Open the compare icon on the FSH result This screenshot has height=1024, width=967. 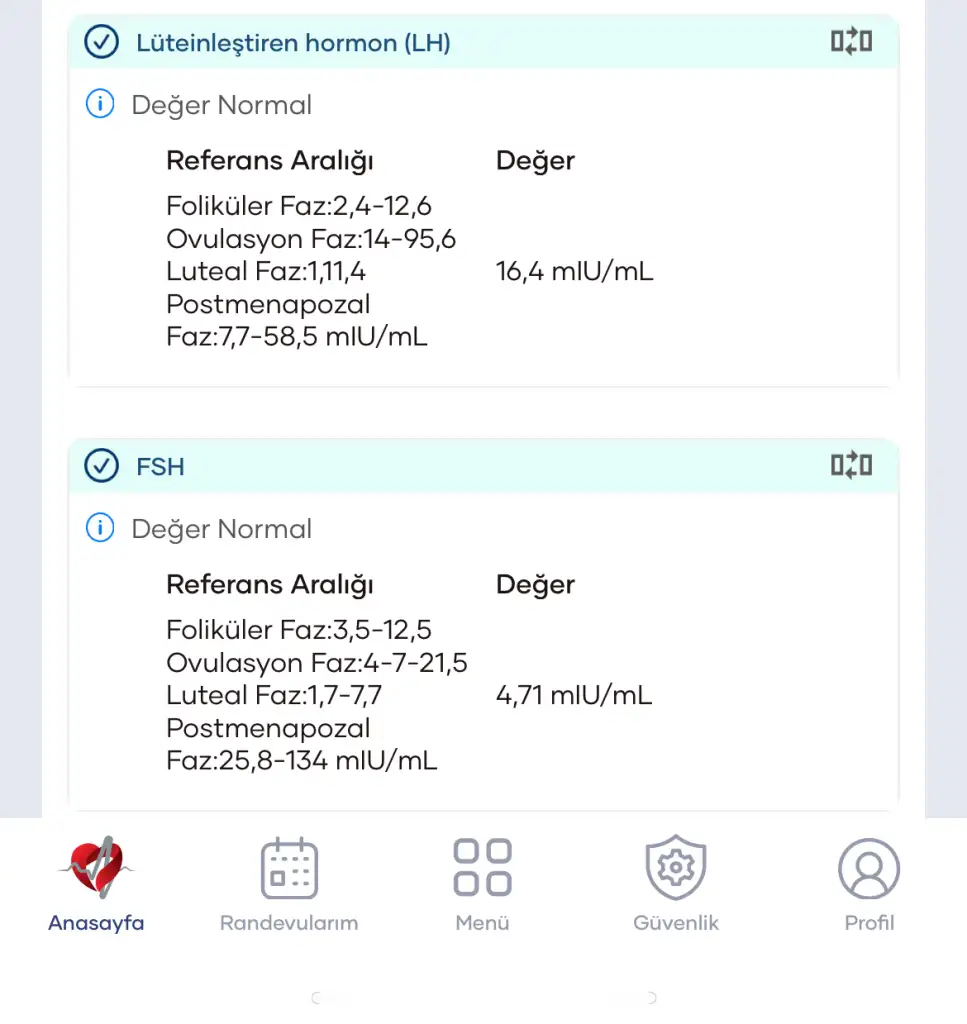(851, 466)
